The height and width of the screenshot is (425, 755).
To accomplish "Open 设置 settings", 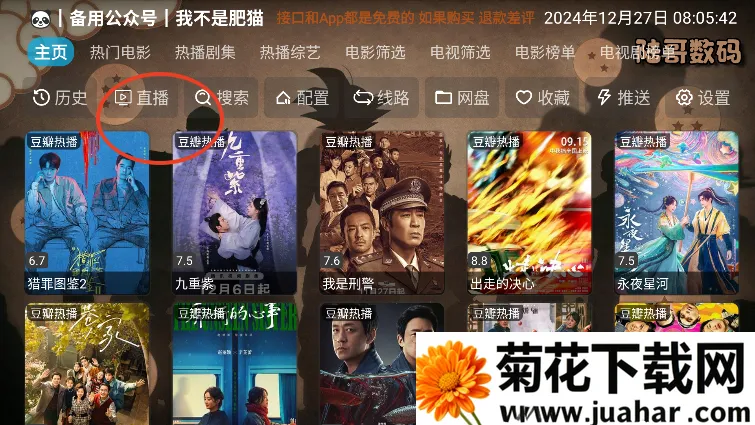I will click(x=703, y=98).
